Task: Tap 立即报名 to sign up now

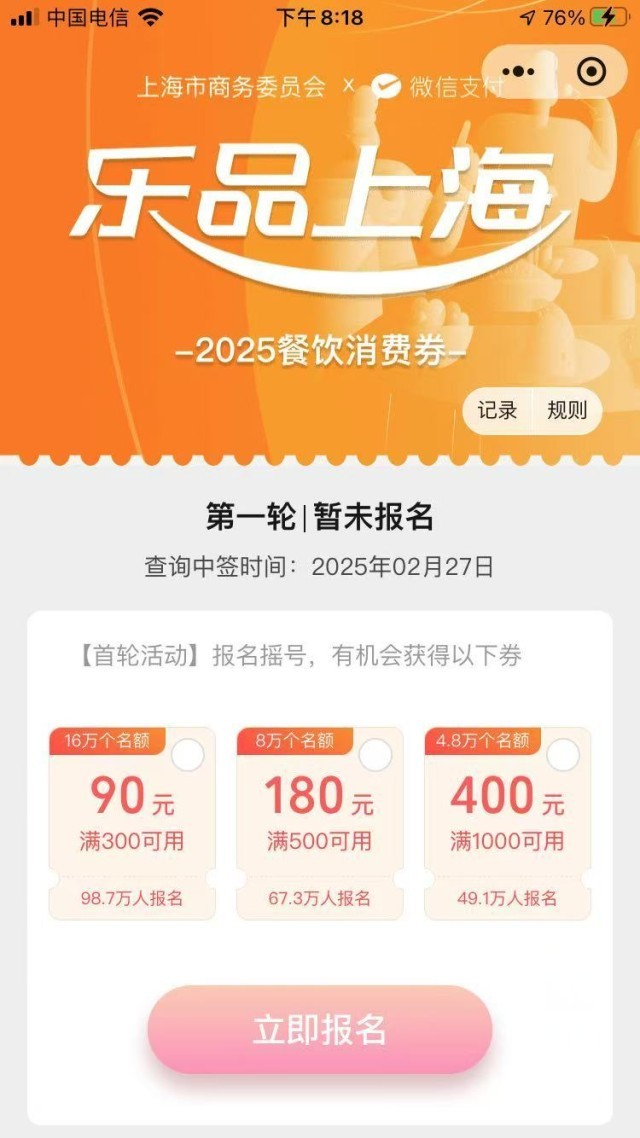Action: pos(320,1030)
